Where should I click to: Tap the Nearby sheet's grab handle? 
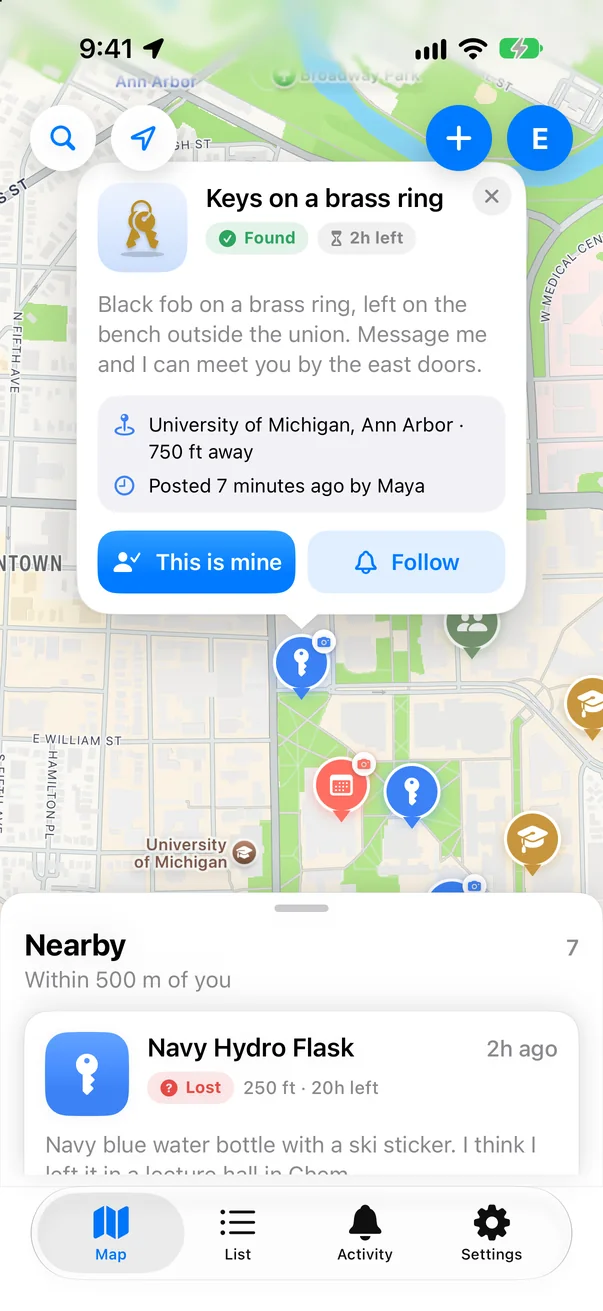[x=301, y=908]
